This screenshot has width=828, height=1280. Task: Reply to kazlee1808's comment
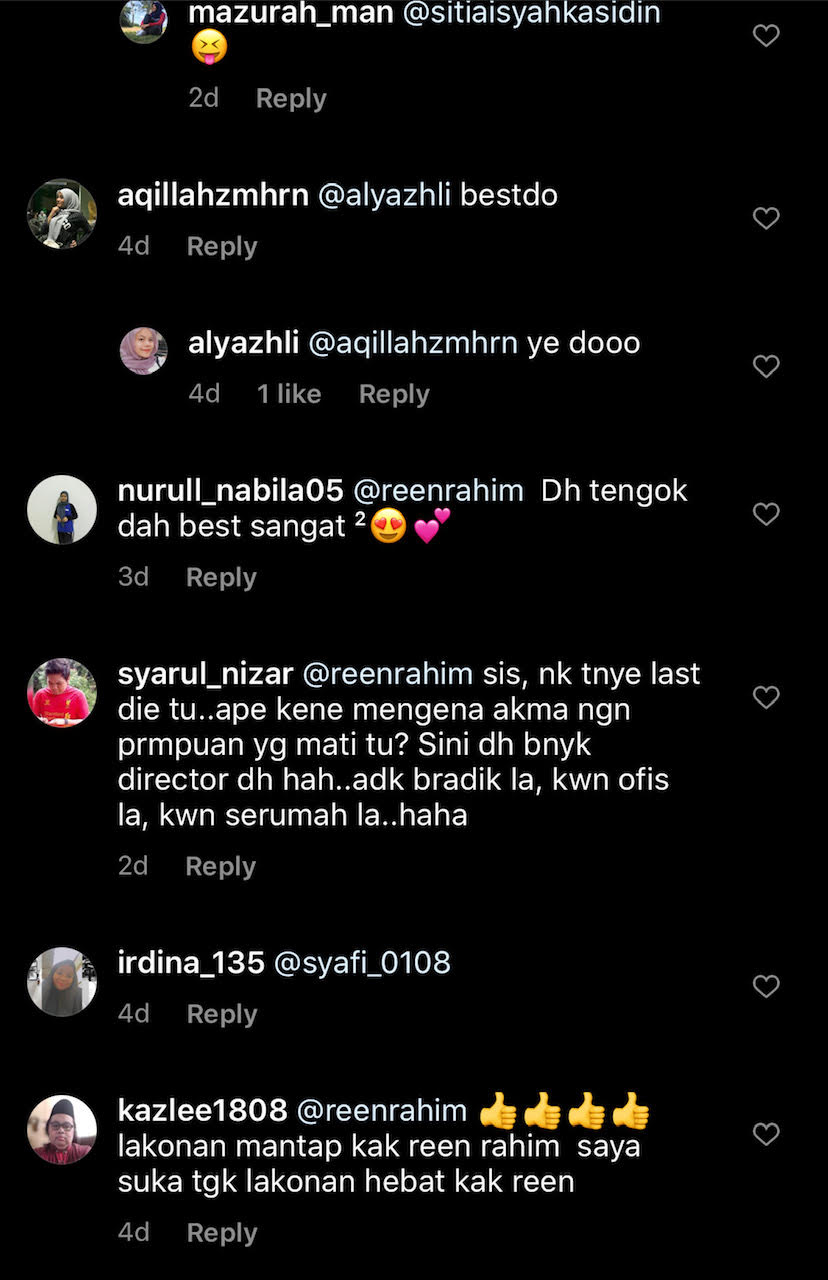pyautogui.click(x=221, y=1234)
